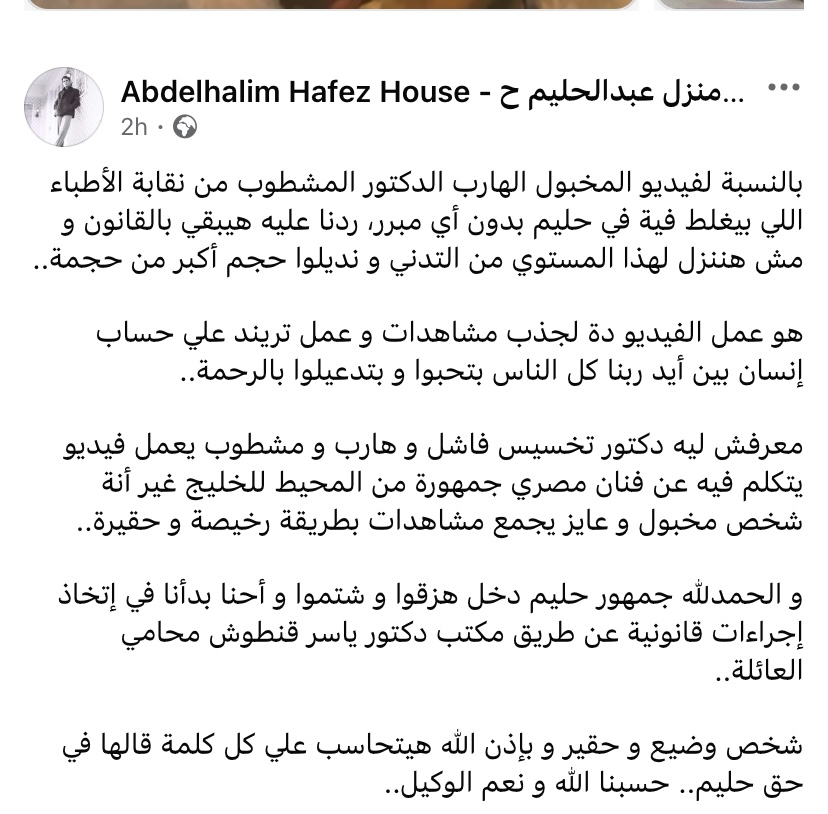Open the Abdelhalim Hafez House page name

pyautogui.click(x=432, y=93)
